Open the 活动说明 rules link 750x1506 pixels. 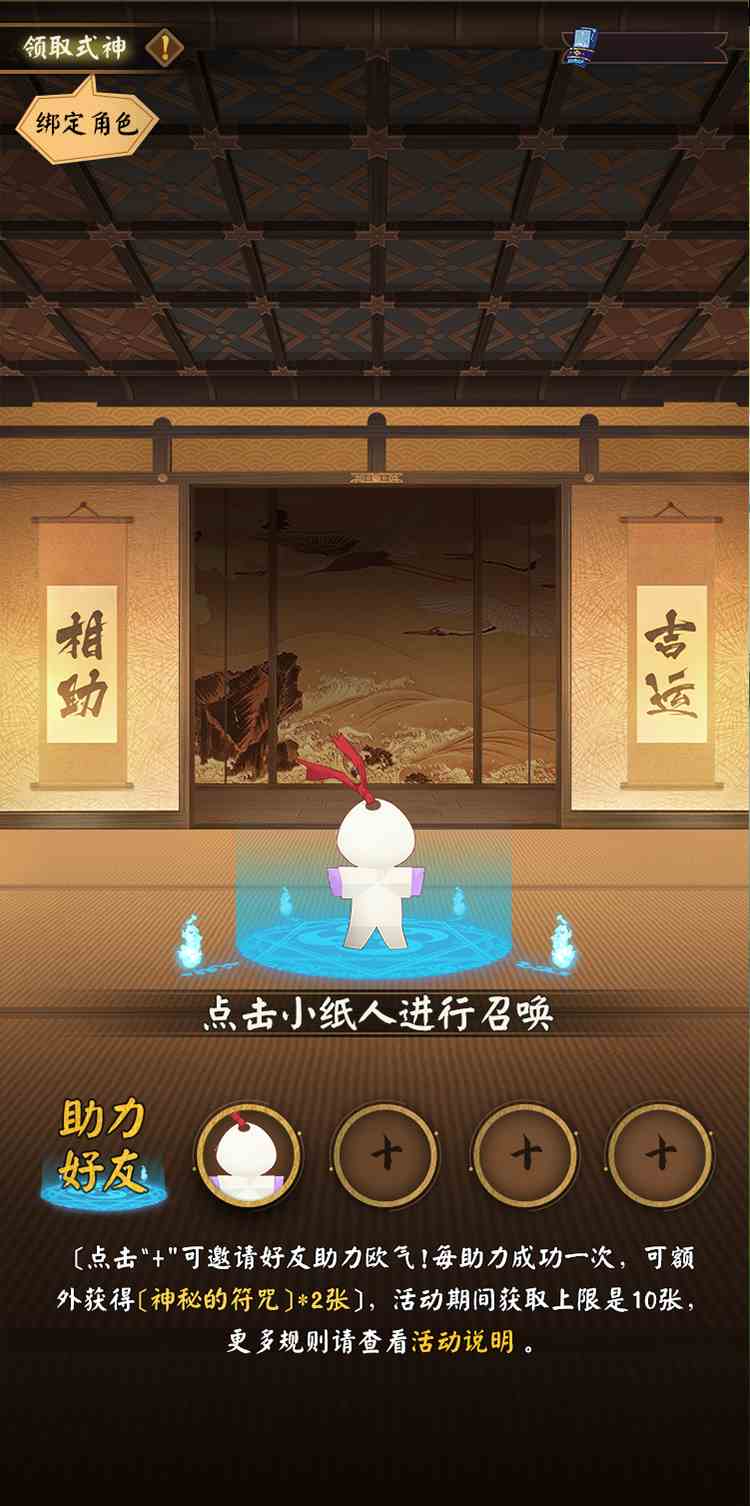[463, 1342]
